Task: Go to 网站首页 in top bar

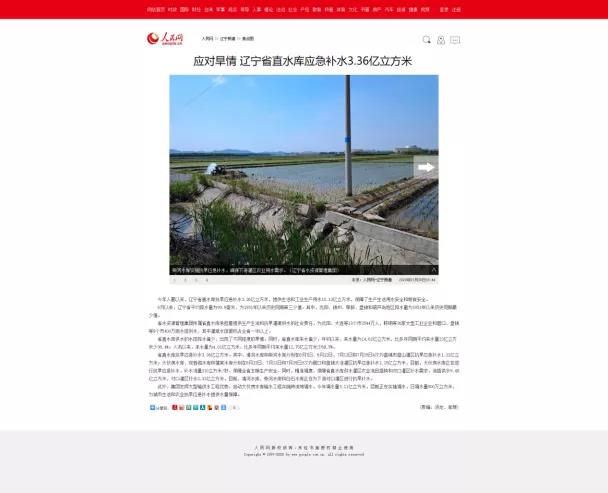Action: pos(155,9)
